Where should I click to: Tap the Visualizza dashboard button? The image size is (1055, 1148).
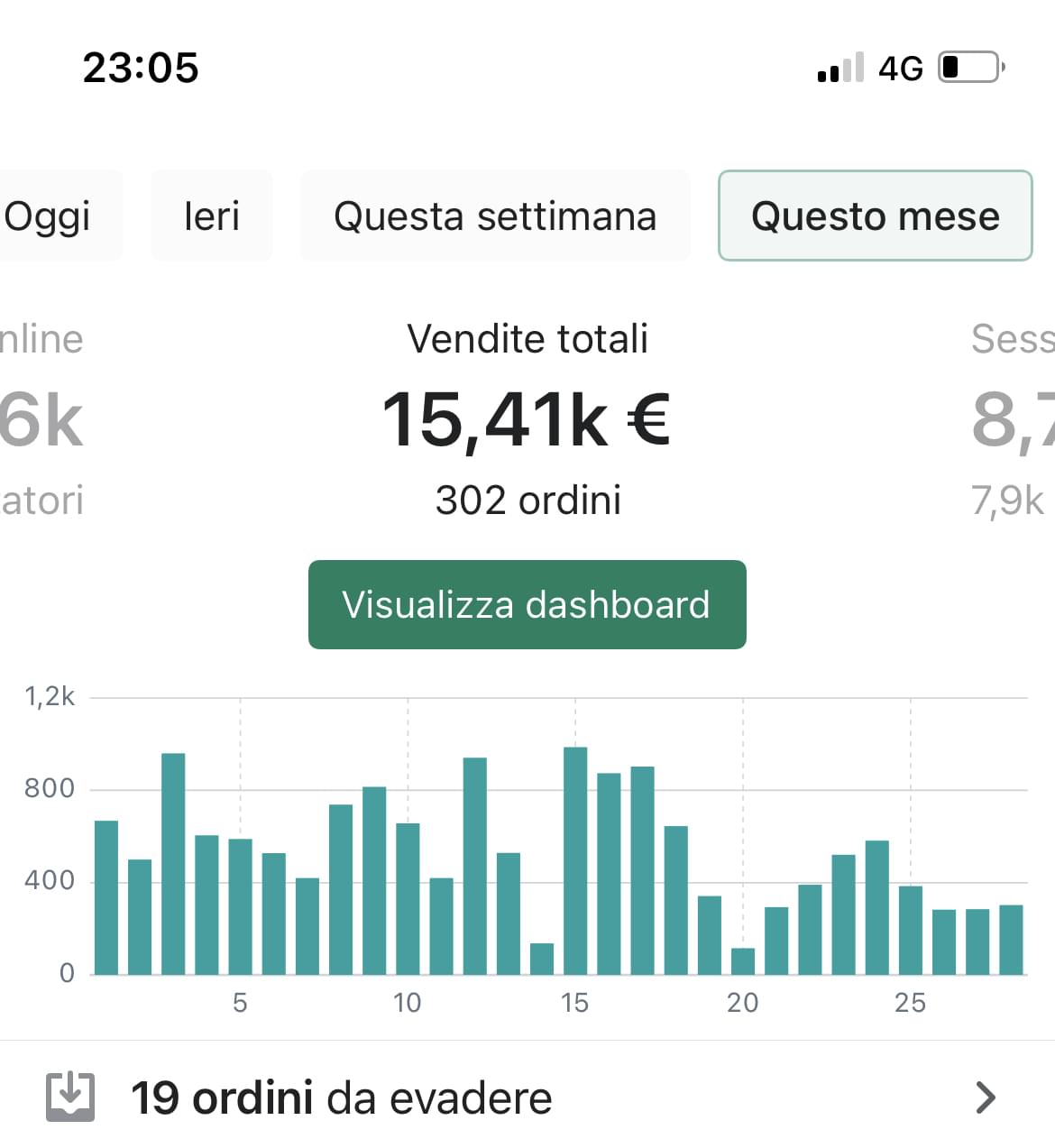[527, 604]
